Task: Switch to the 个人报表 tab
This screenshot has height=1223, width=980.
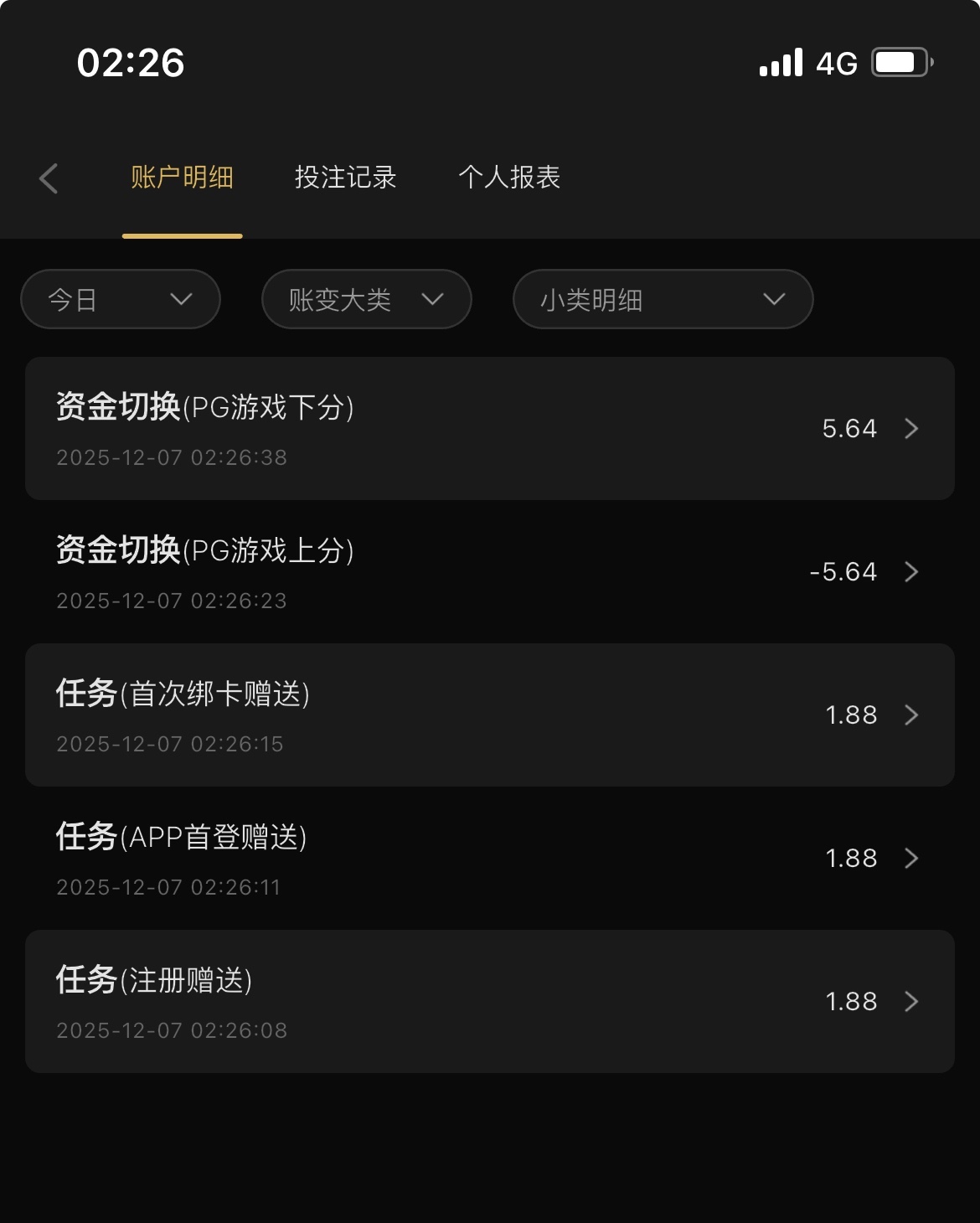Action: click(509, 178)
